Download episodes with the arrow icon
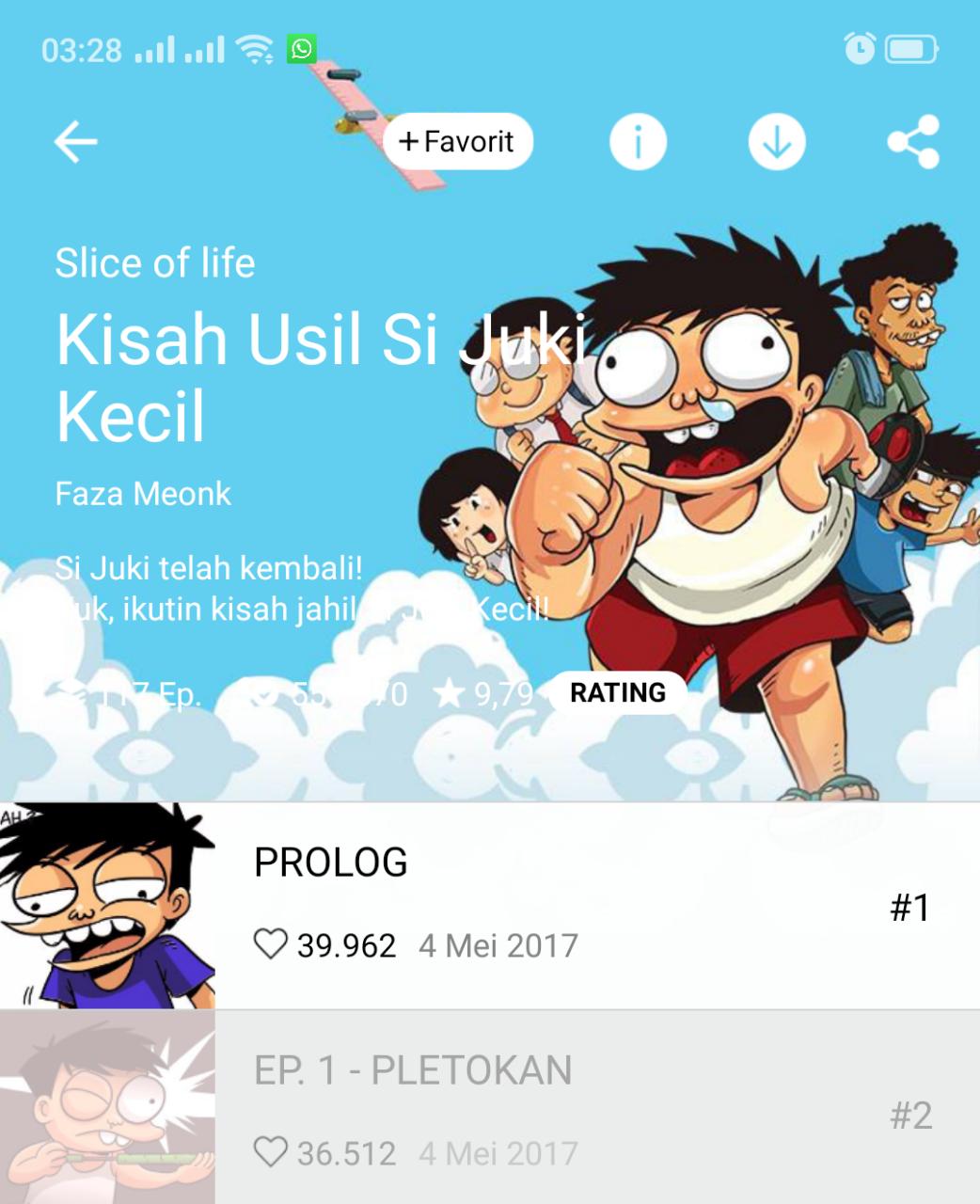The width and height of the screenshot is (980, 1204). (776, 142)
